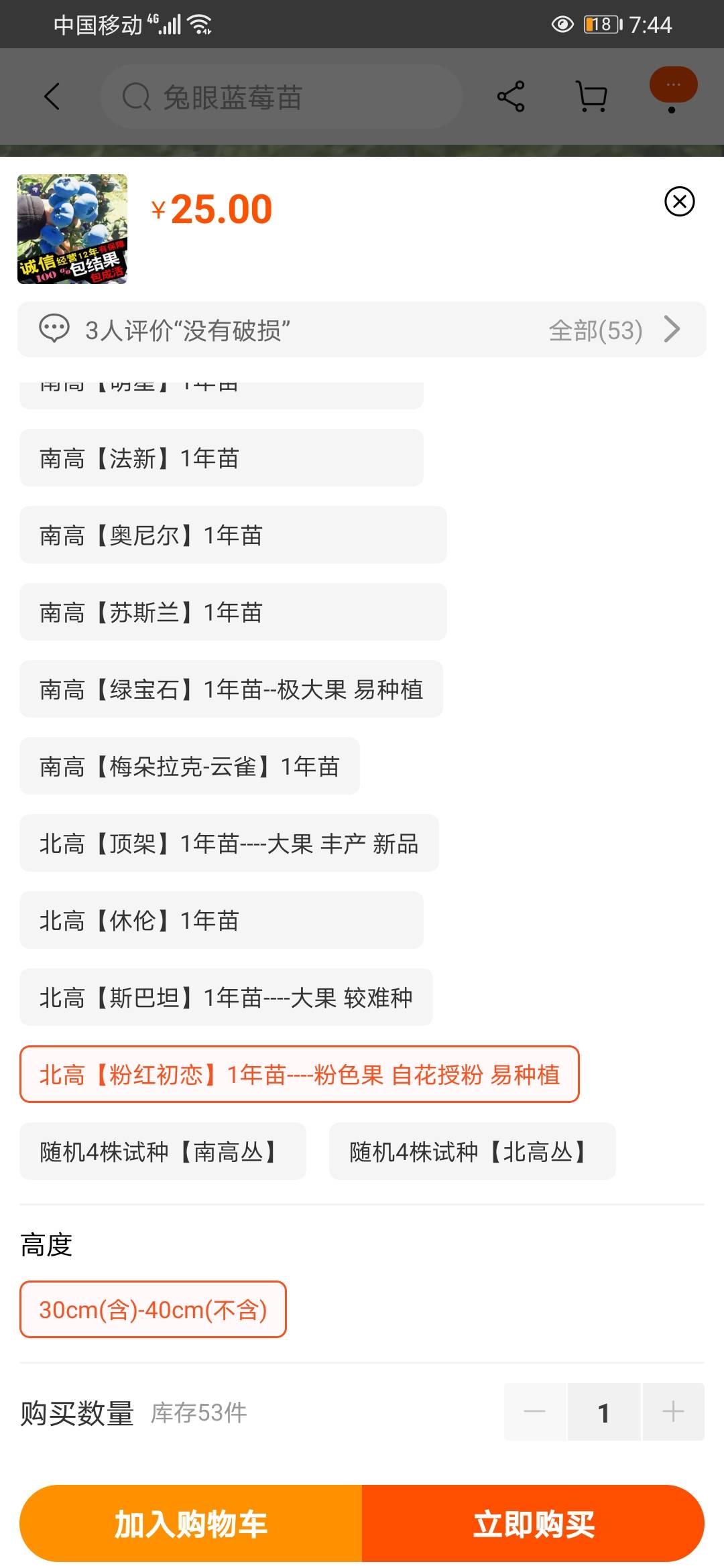Select 北高【休伦】1年苗 option
Viewport: 724px width, 1568px height.
(x=221, y=921)
